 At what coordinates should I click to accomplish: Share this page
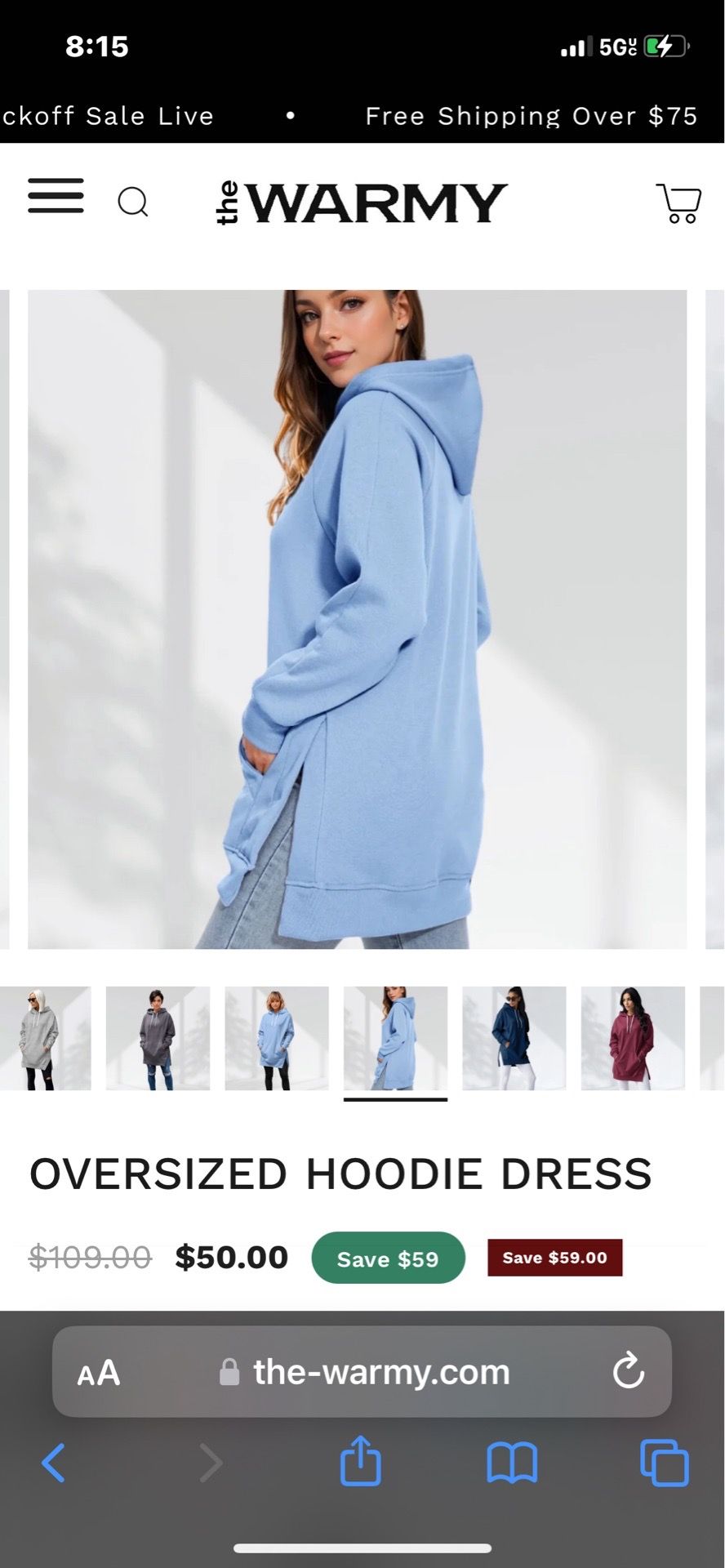361,1460
